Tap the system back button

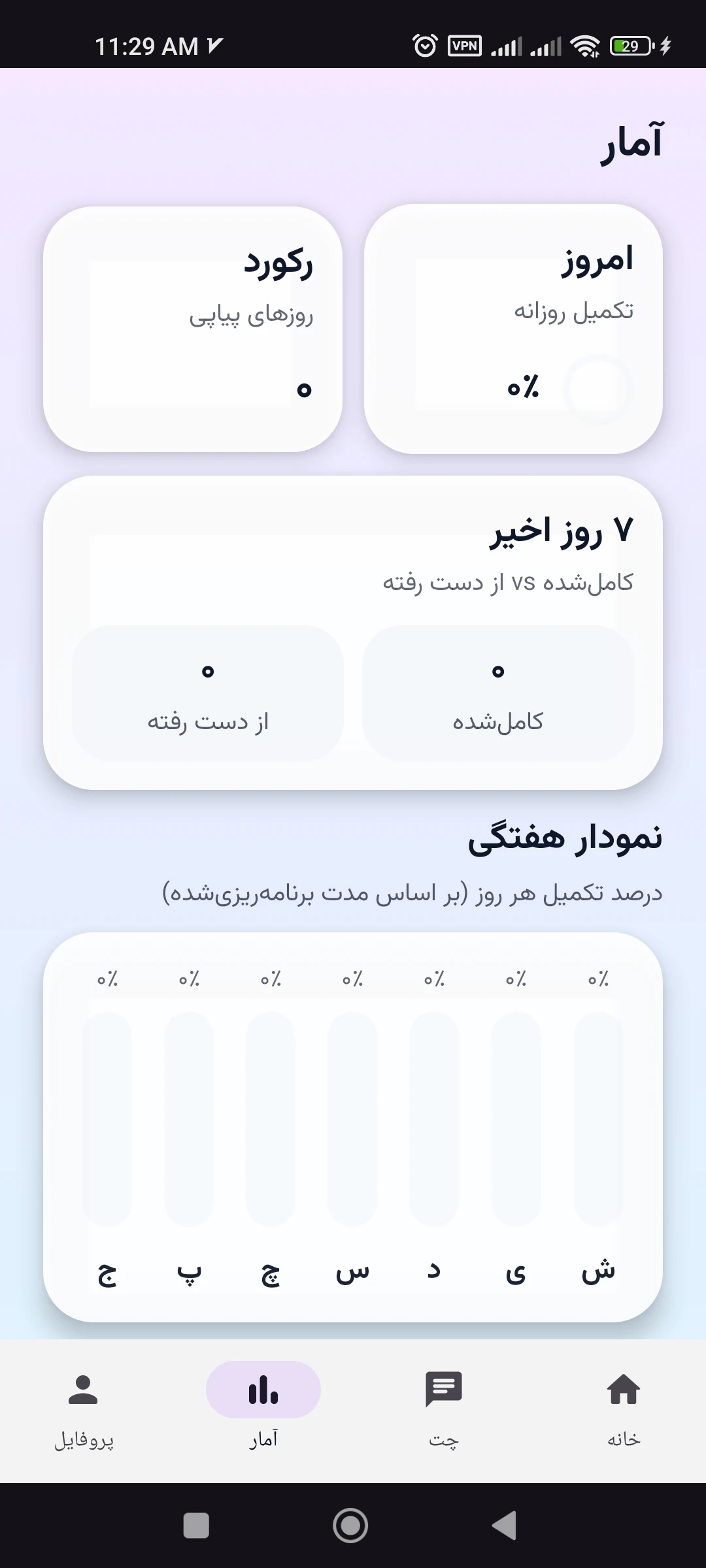point(505,1526)
